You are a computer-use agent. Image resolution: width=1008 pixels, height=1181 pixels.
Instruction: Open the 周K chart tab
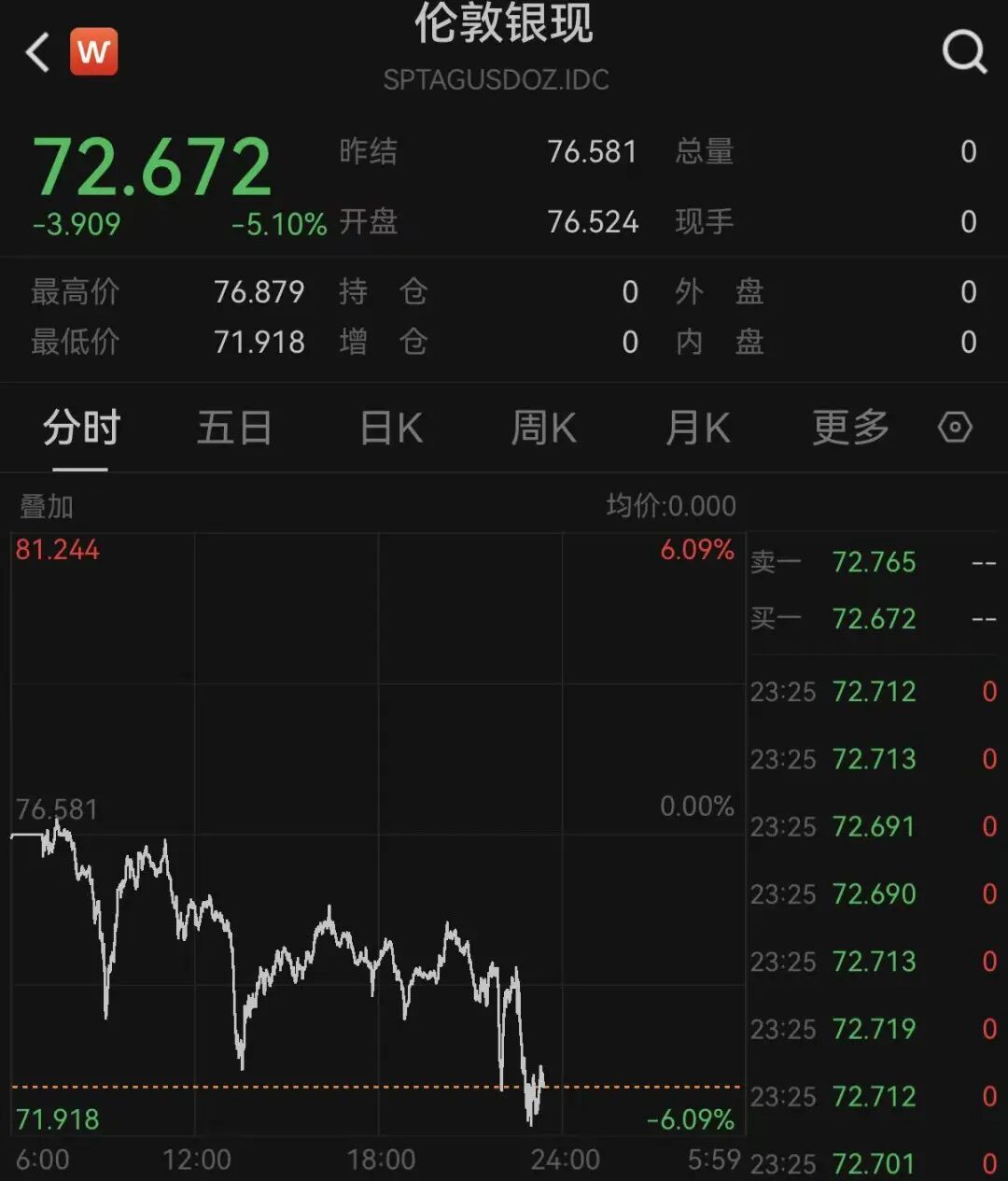[x=543, y=429]
